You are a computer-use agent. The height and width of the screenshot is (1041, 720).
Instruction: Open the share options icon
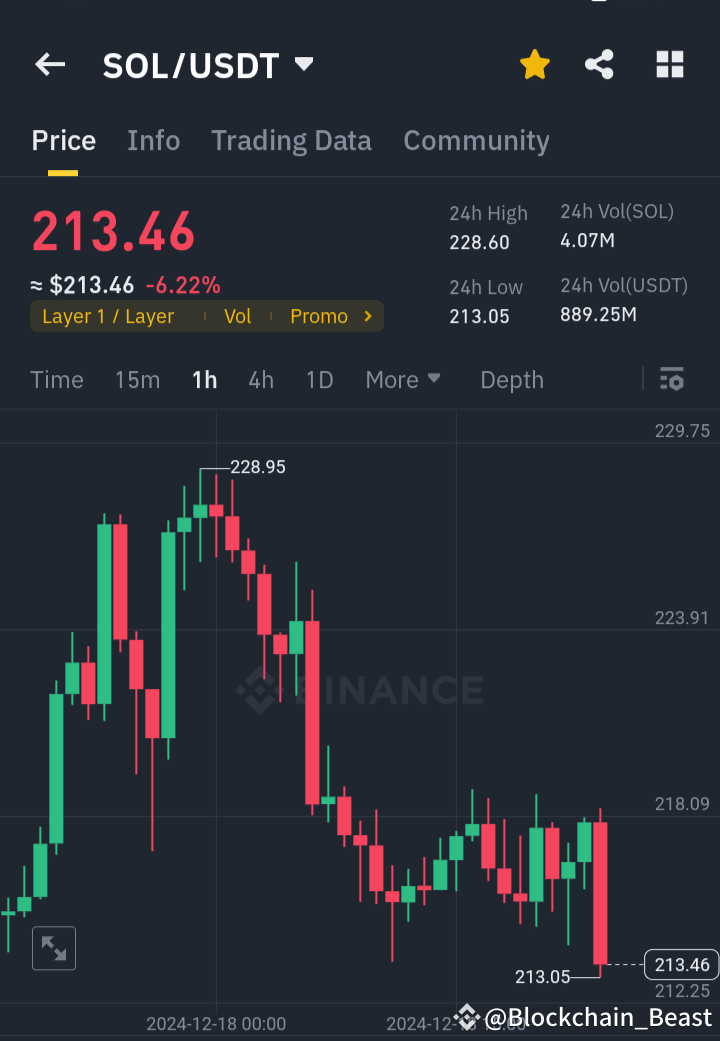pos(599,64)
